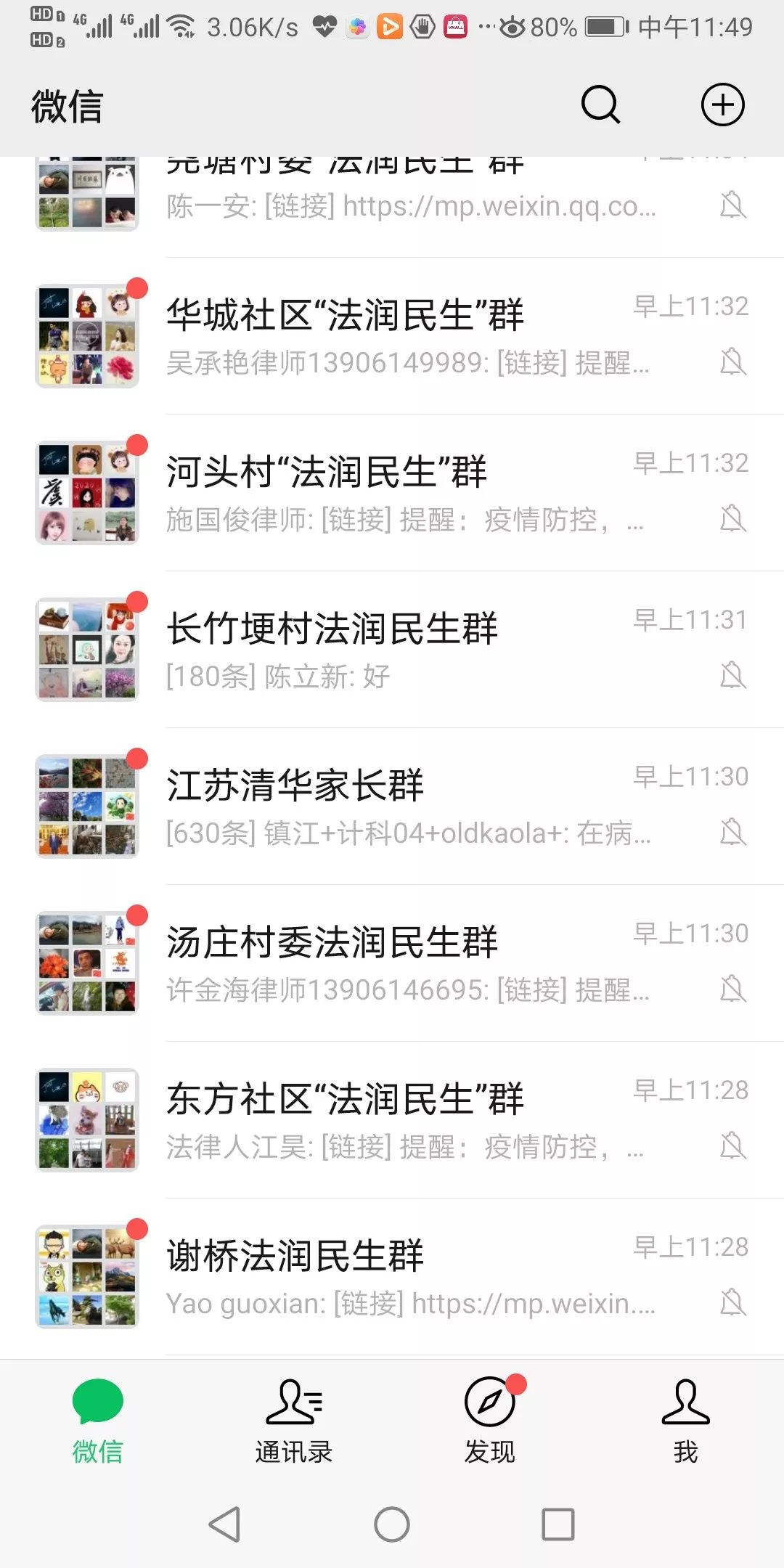Open the 东方社区“法润民生”群 chat
The image size is (784, 1568).
392,1120
